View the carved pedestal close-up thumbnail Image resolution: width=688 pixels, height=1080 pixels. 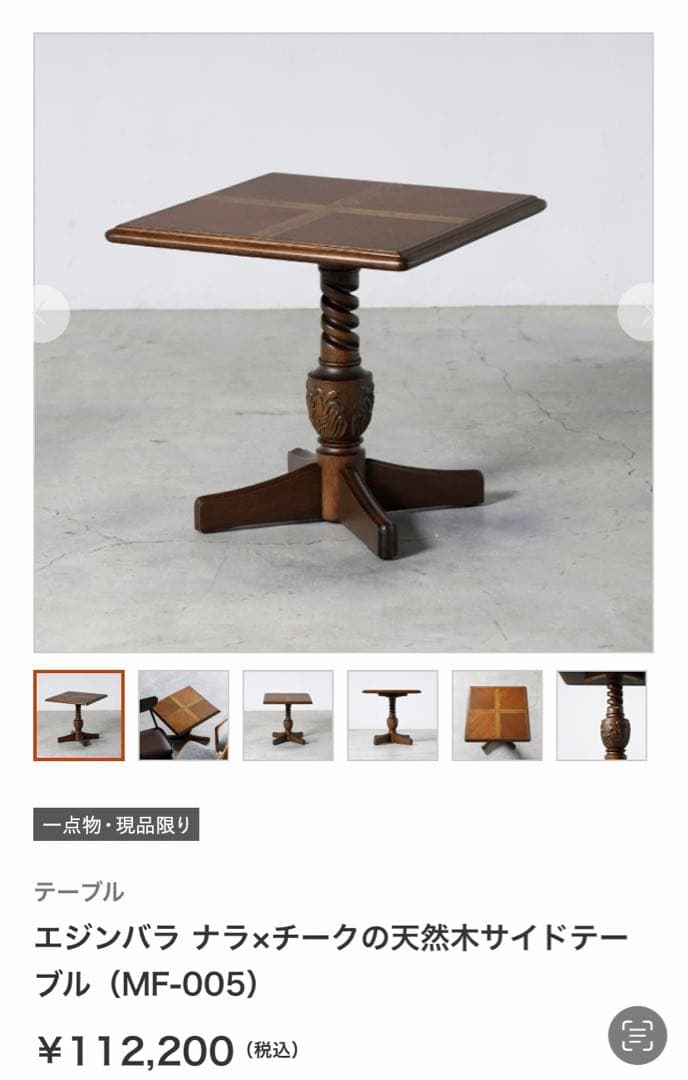click(601, 715)
